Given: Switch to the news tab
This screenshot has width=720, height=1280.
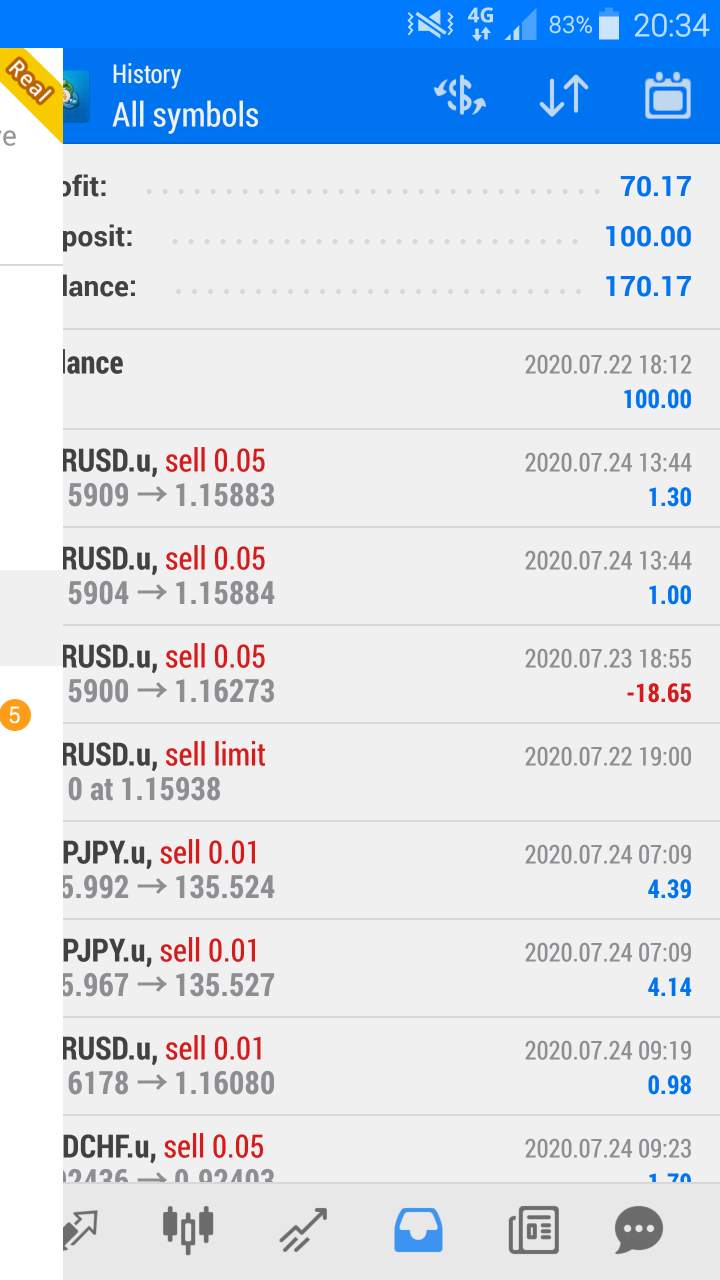Looking at the screenshot, I should click(x=533, y=1229).
